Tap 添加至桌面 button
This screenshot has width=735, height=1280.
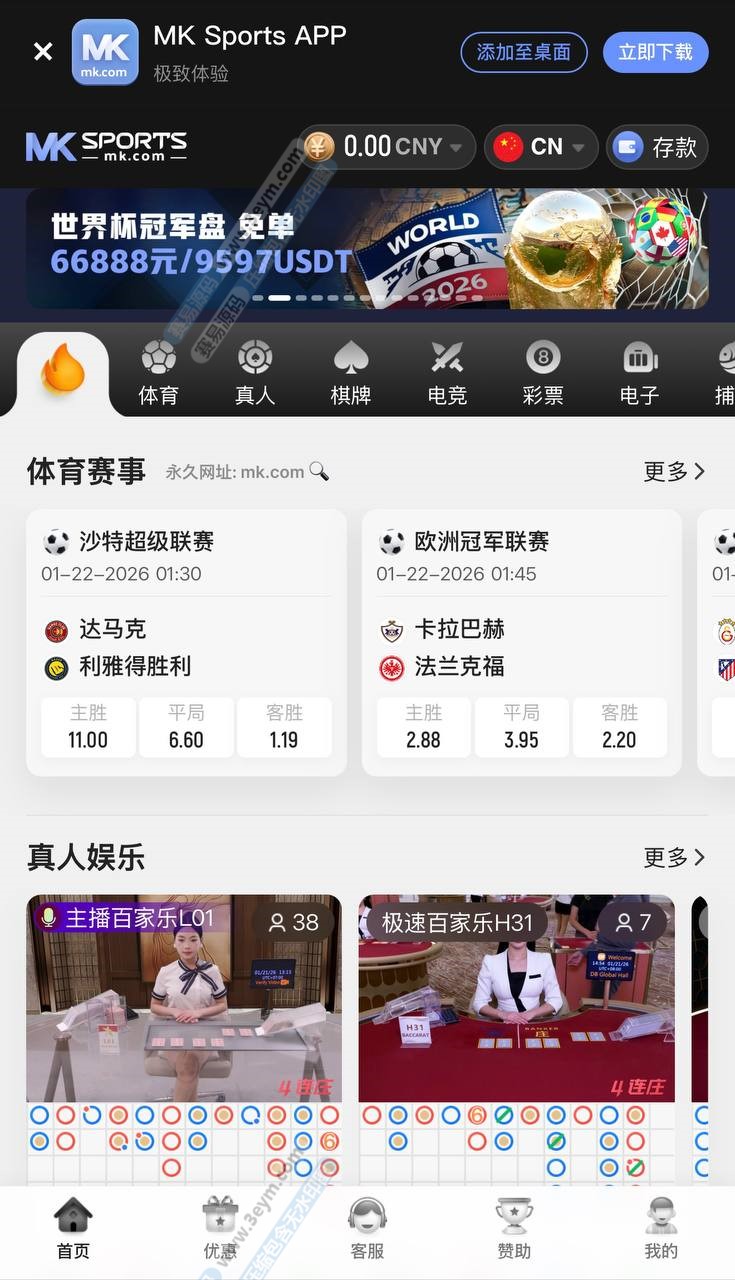523,52
